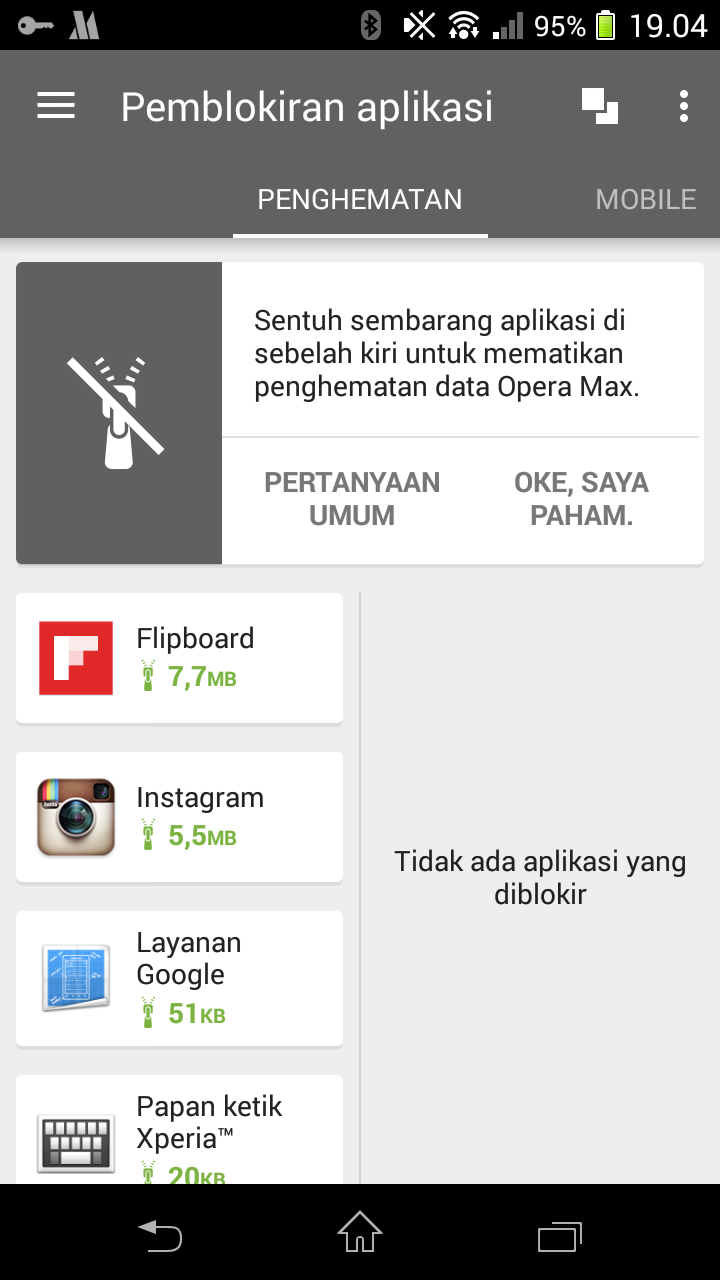
Task: Dismiss tip with Oke, Saya Paham
Action: click(581, 499)
